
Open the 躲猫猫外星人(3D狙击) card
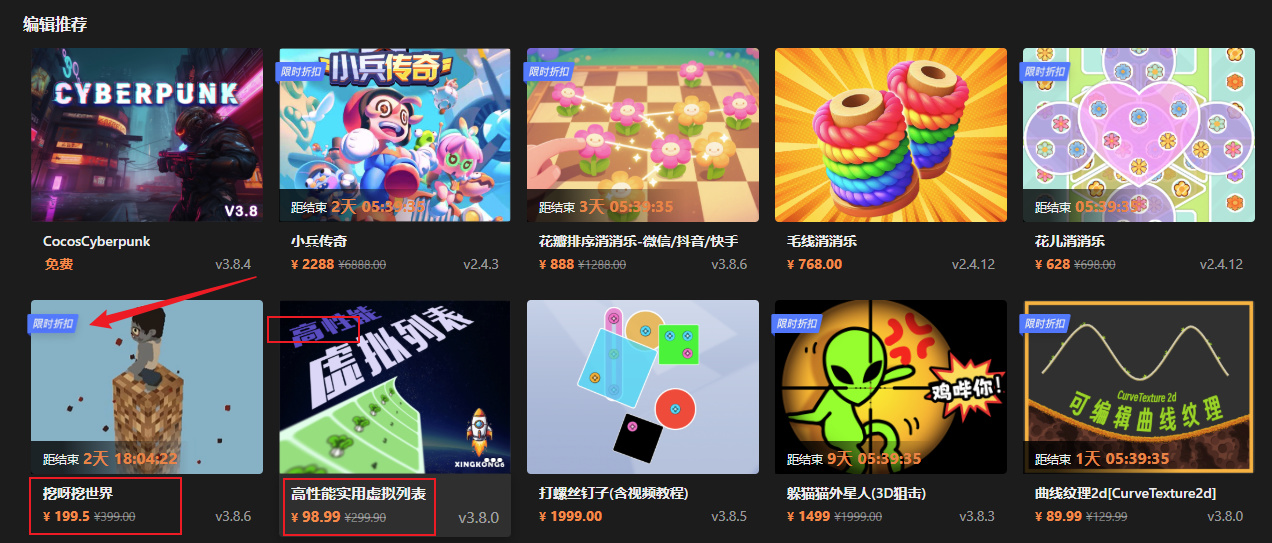tap(890, 387)
